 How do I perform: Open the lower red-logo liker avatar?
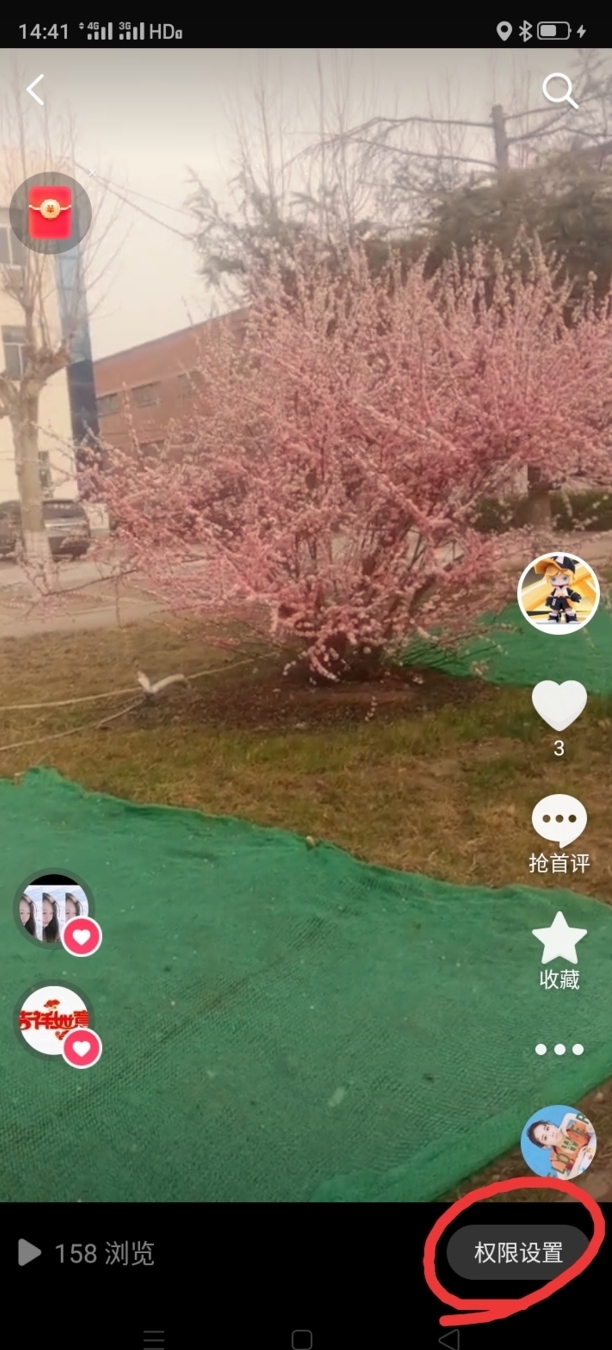point(52,1020)
